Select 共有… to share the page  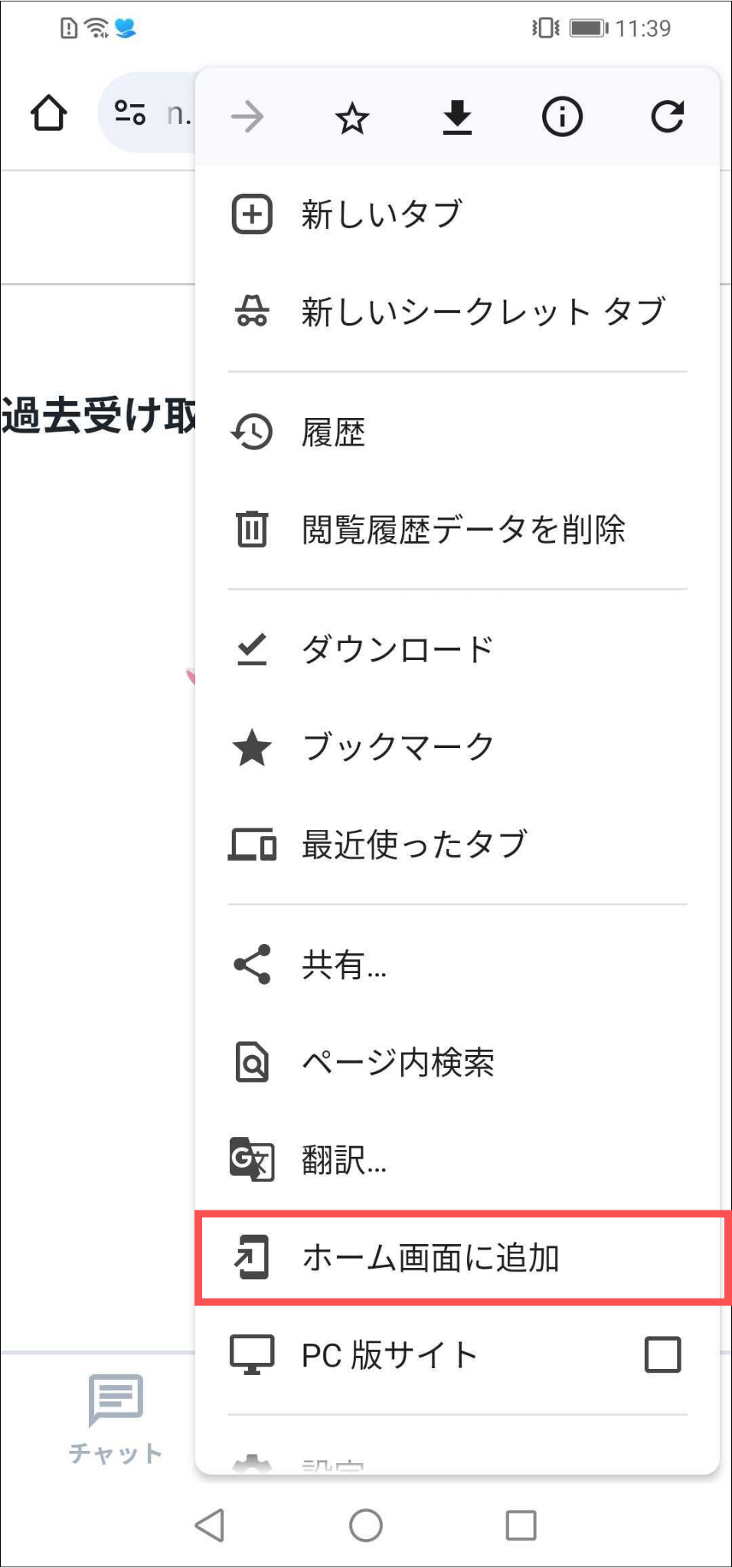pyautogui.click(x=344, y=965)
